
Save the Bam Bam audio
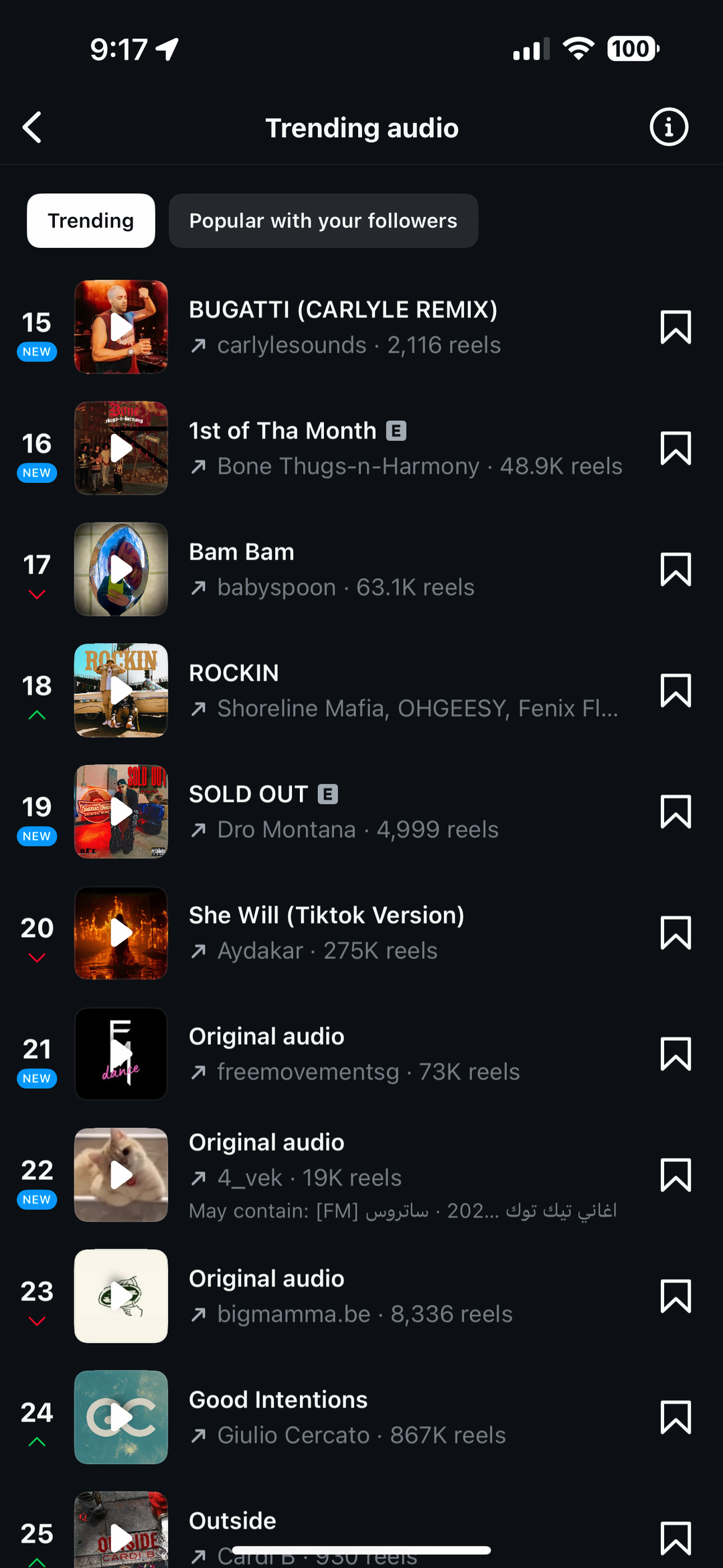pyautogui.click(x=675, y=569)
